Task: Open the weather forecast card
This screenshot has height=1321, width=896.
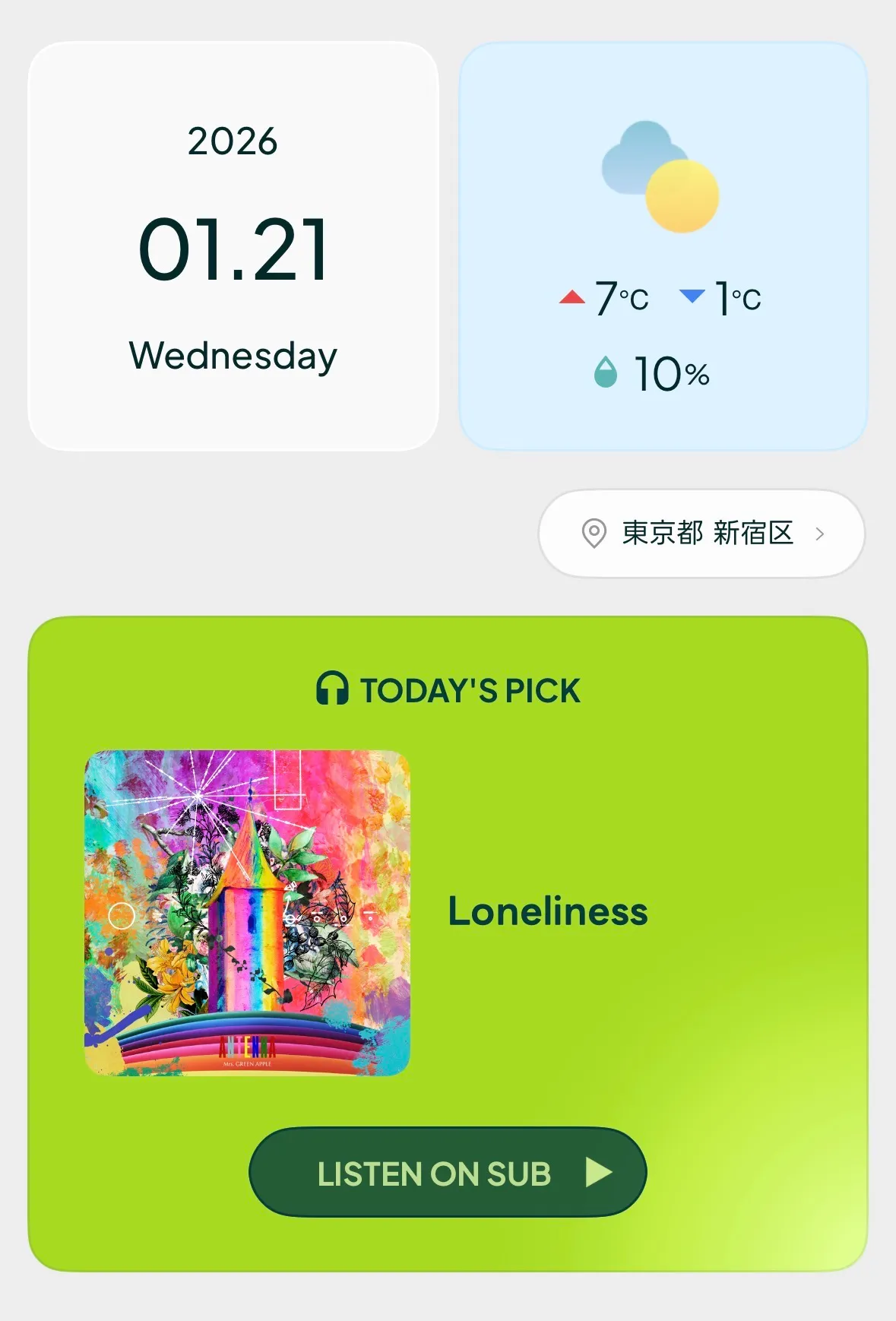Action: coord(663,246)
